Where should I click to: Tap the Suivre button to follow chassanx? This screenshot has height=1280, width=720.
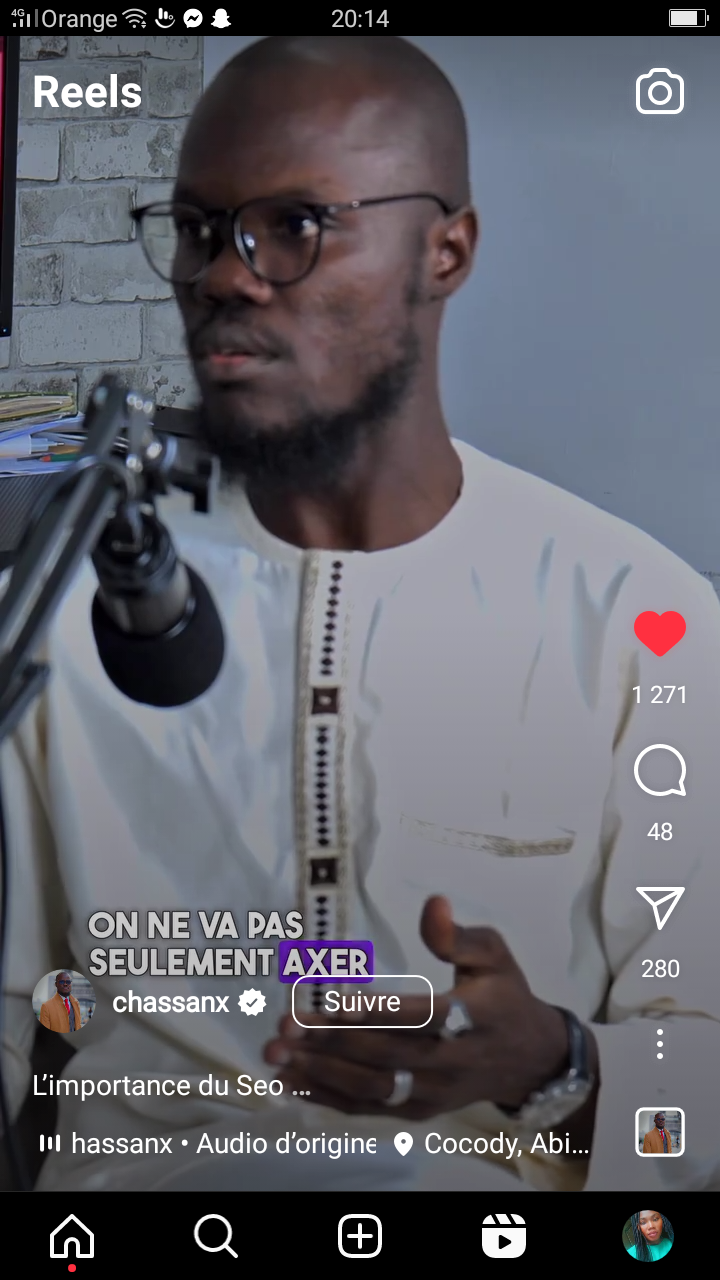362,1002
